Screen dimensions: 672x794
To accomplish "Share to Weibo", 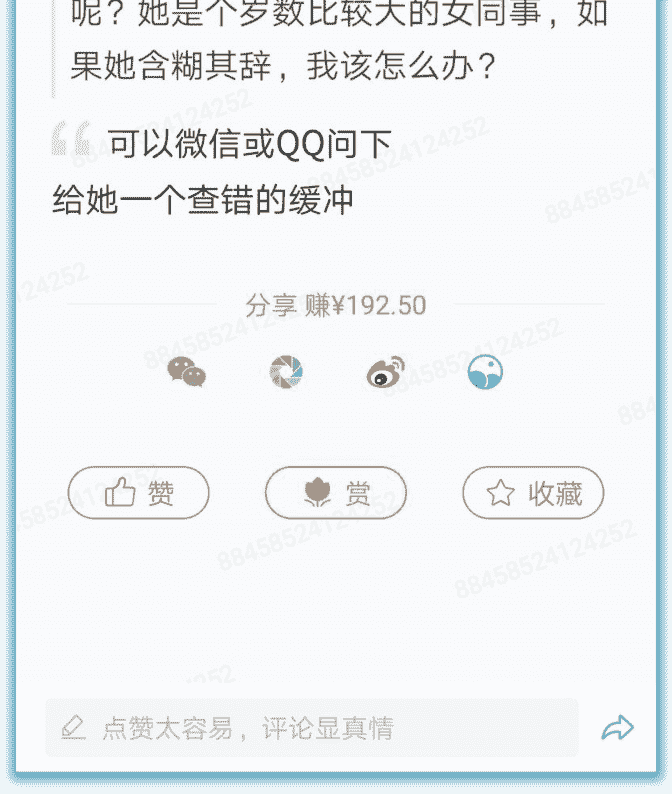I will click(x=386, y=373).
